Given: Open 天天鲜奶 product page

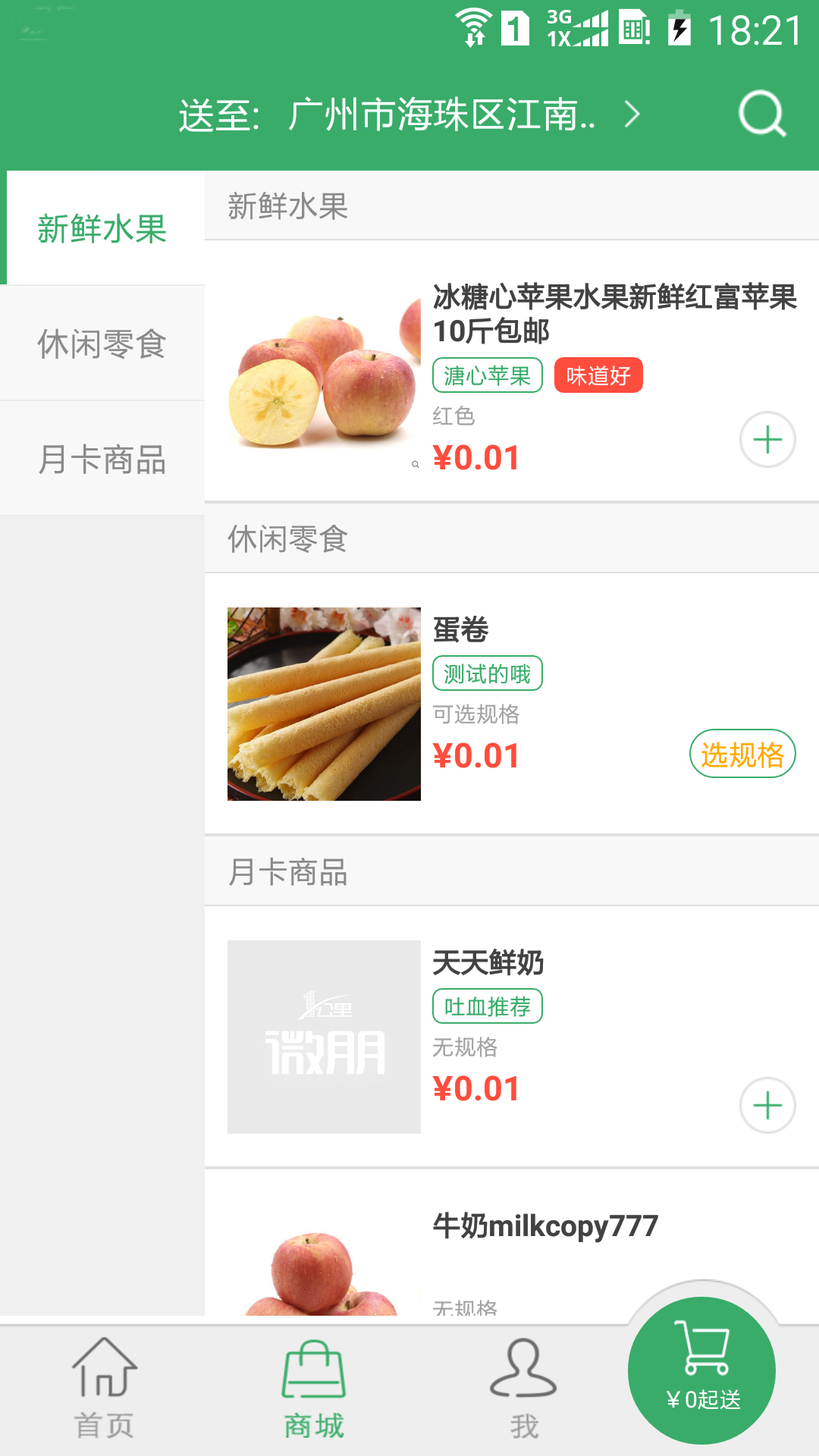Looking at the screenshot, I should (488, 963).
